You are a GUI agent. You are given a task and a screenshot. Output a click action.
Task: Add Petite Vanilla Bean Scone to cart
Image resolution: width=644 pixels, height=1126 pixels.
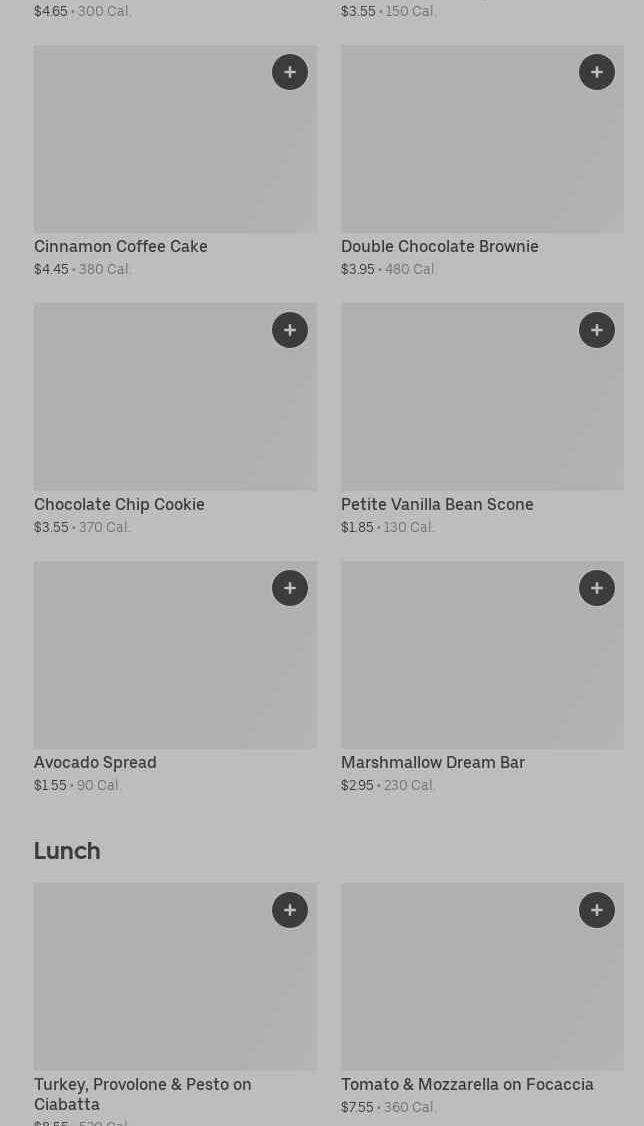coord(597,330)
